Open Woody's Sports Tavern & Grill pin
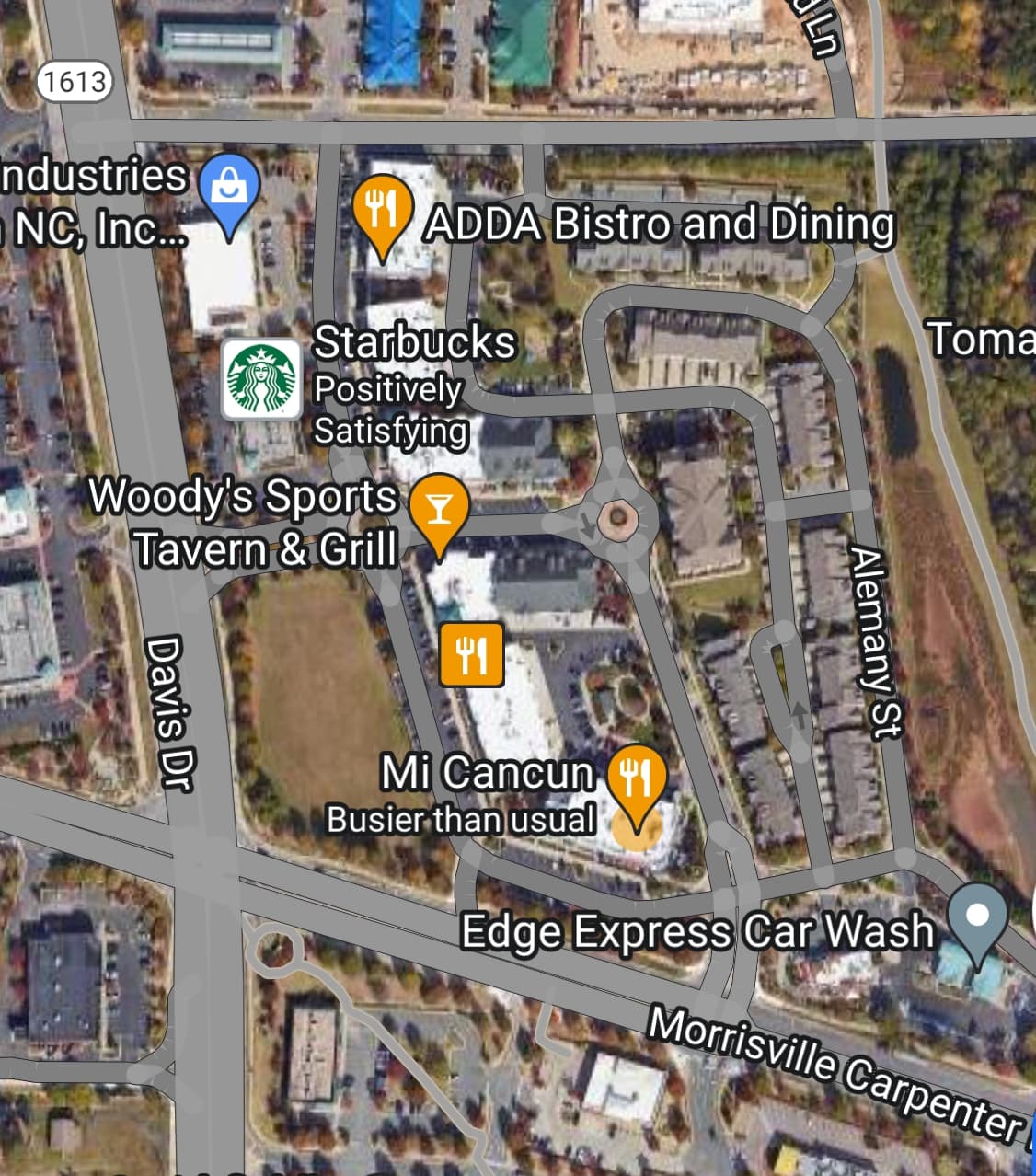 click(439, 509)
